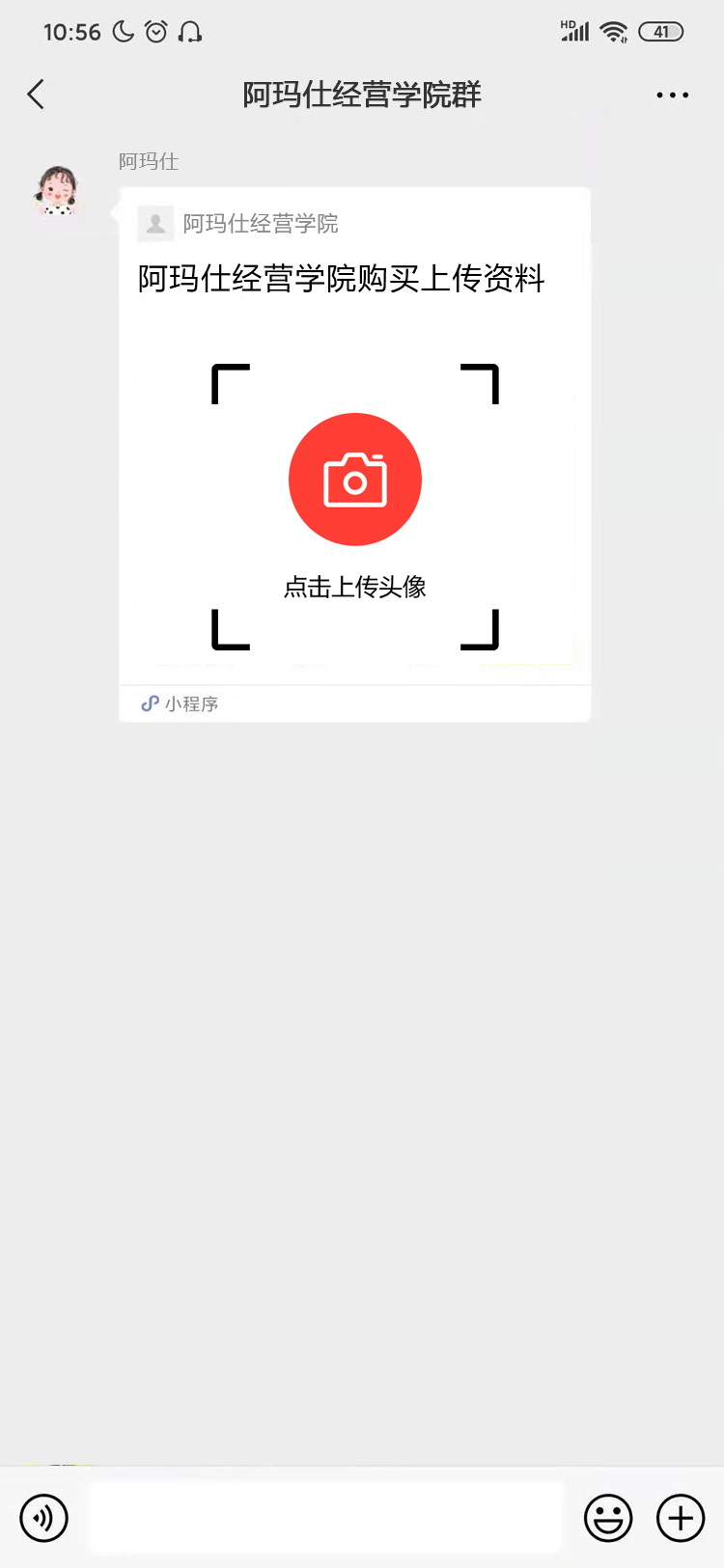Open the plus attachments panel
The width and height of the screenshot is (724, 1568).
[x=681, y=1518]
